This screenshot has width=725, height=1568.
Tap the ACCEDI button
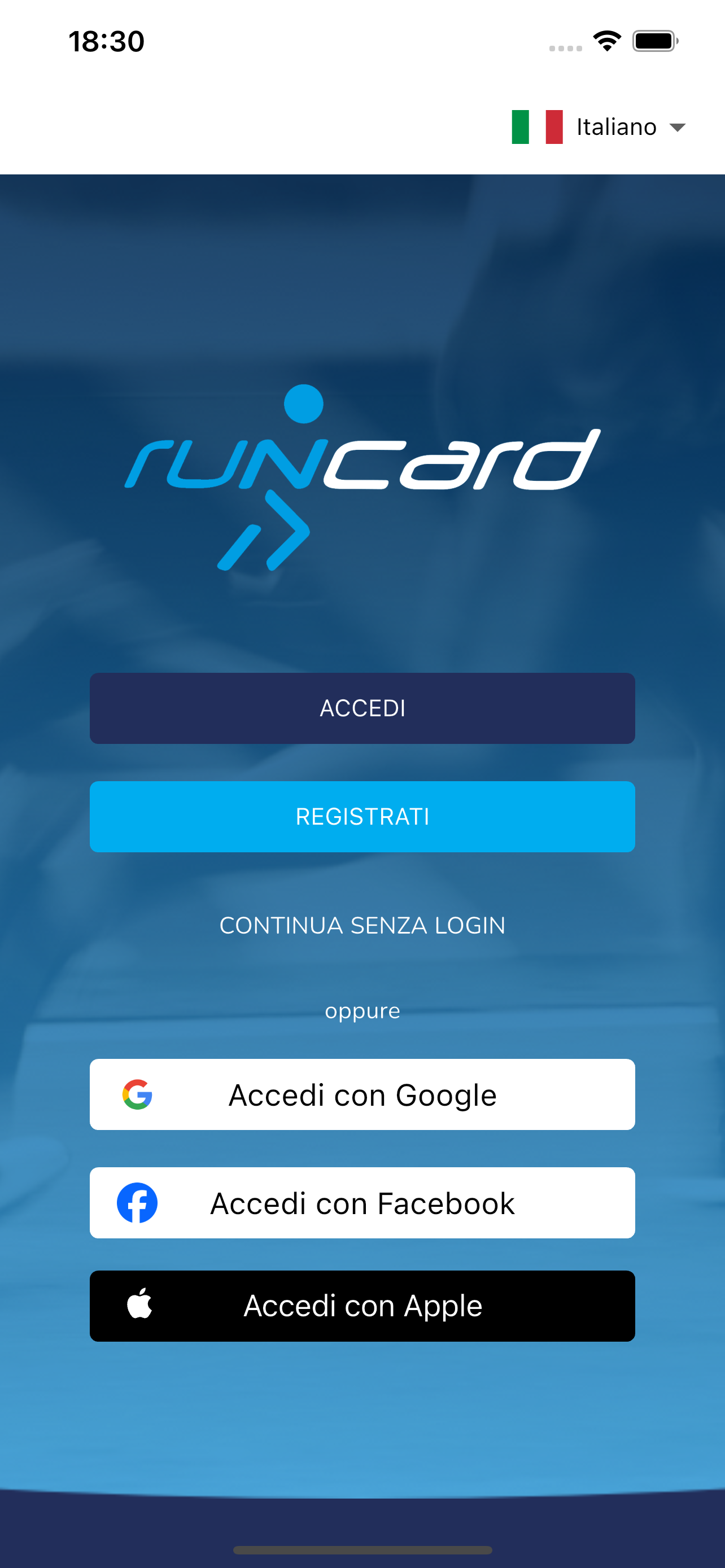point(362,708)
